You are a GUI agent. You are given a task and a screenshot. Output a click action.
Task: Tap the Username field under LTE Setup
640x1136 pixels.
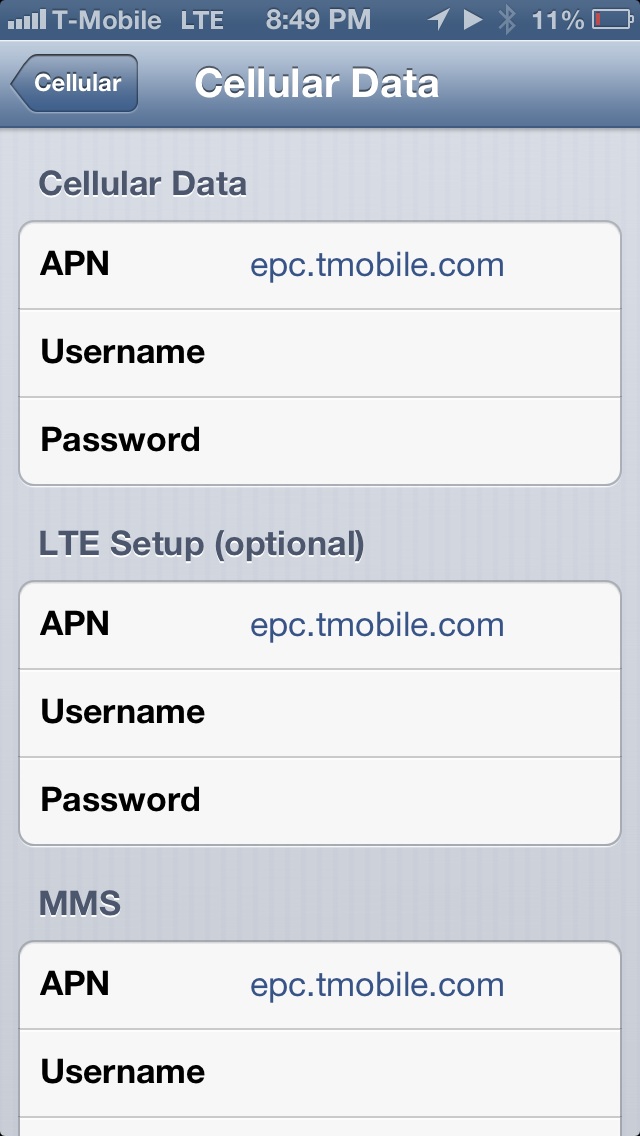point(320,713)
